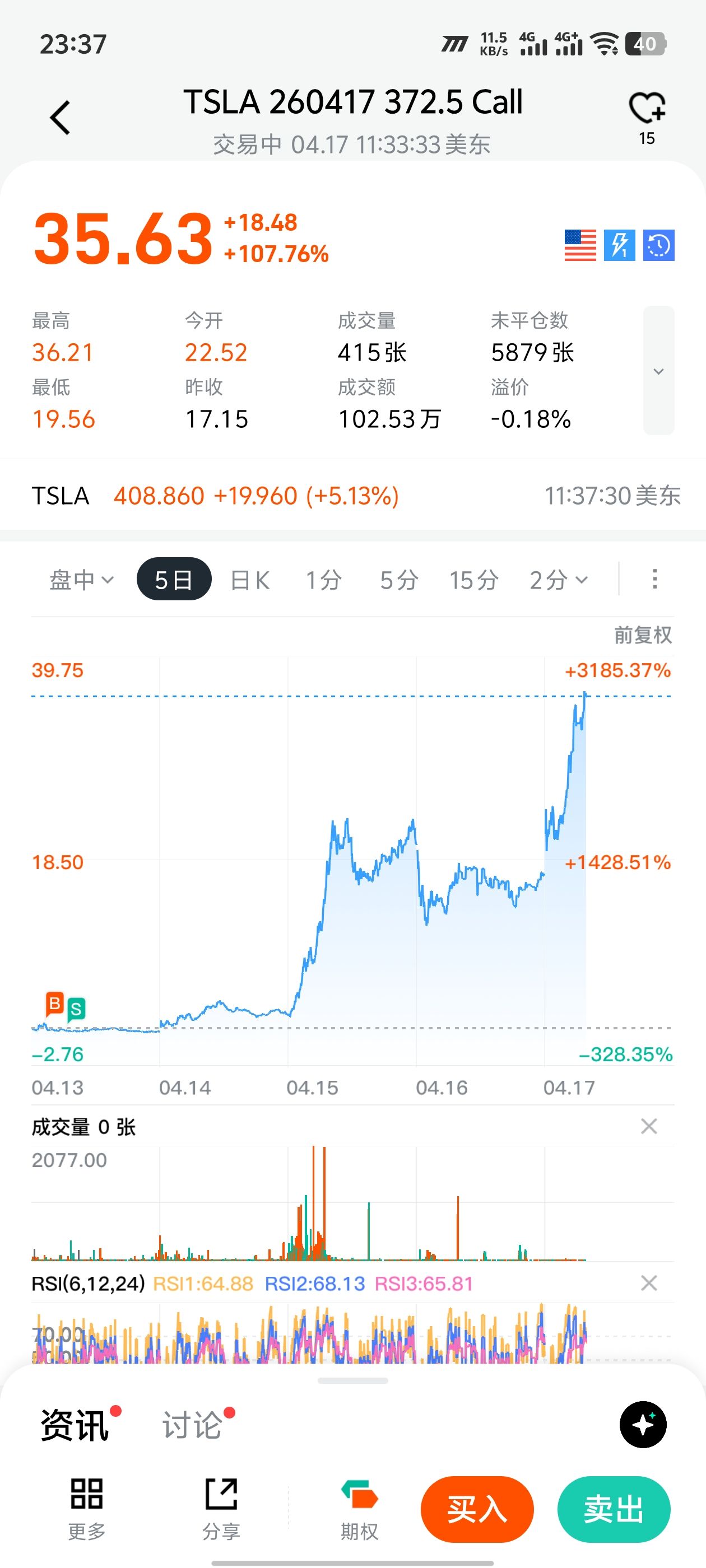Switch chart to 5日 view
Image resolution: width=706 pixels, height=1568 pixels.
click(174, 580)
